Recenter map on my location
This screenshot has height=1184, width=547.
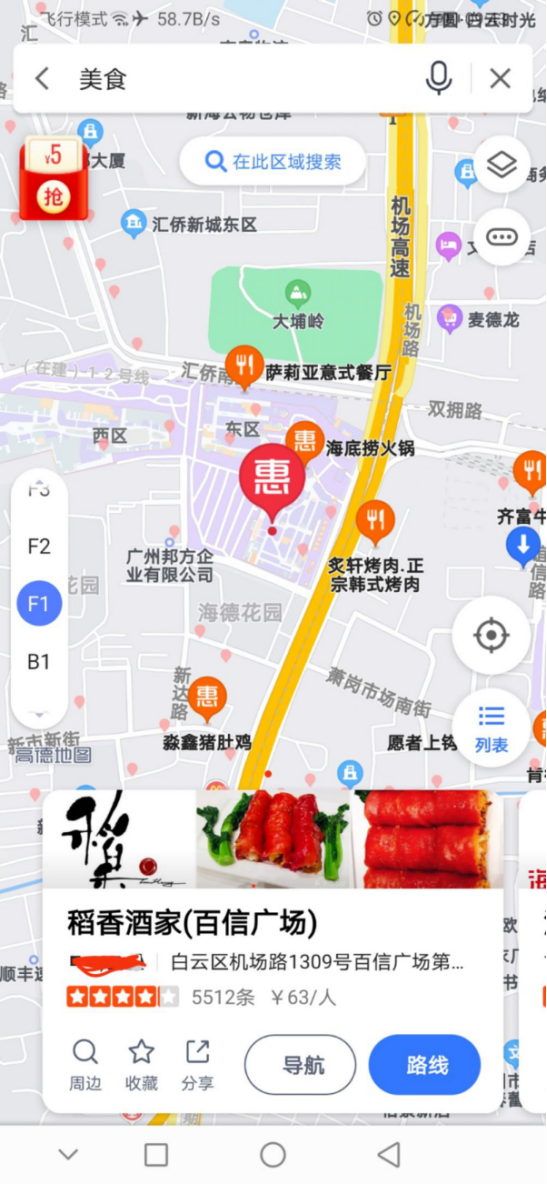click(x=491, y=635)
